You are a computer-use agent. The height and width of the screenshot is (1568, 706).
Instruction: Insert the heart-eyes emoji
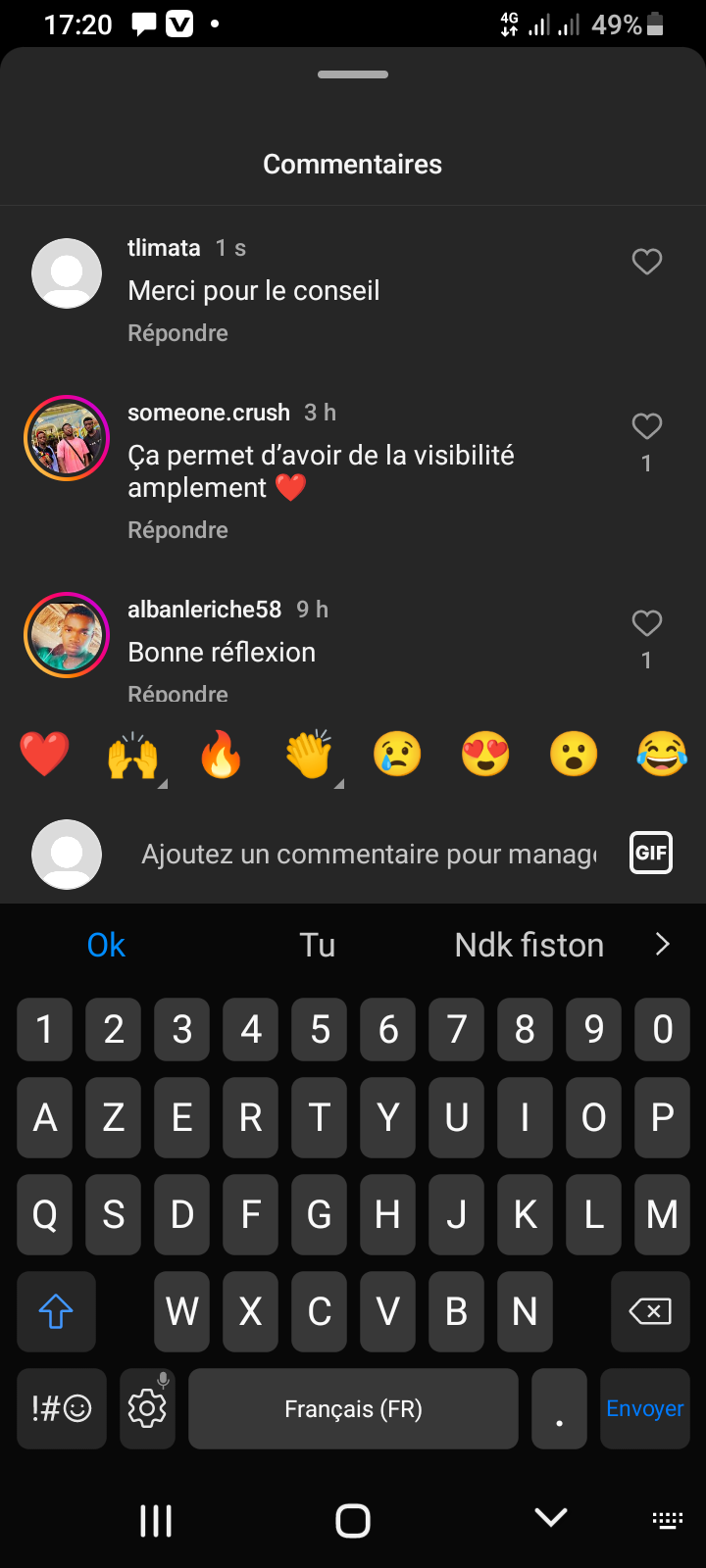tap(485, 755)
